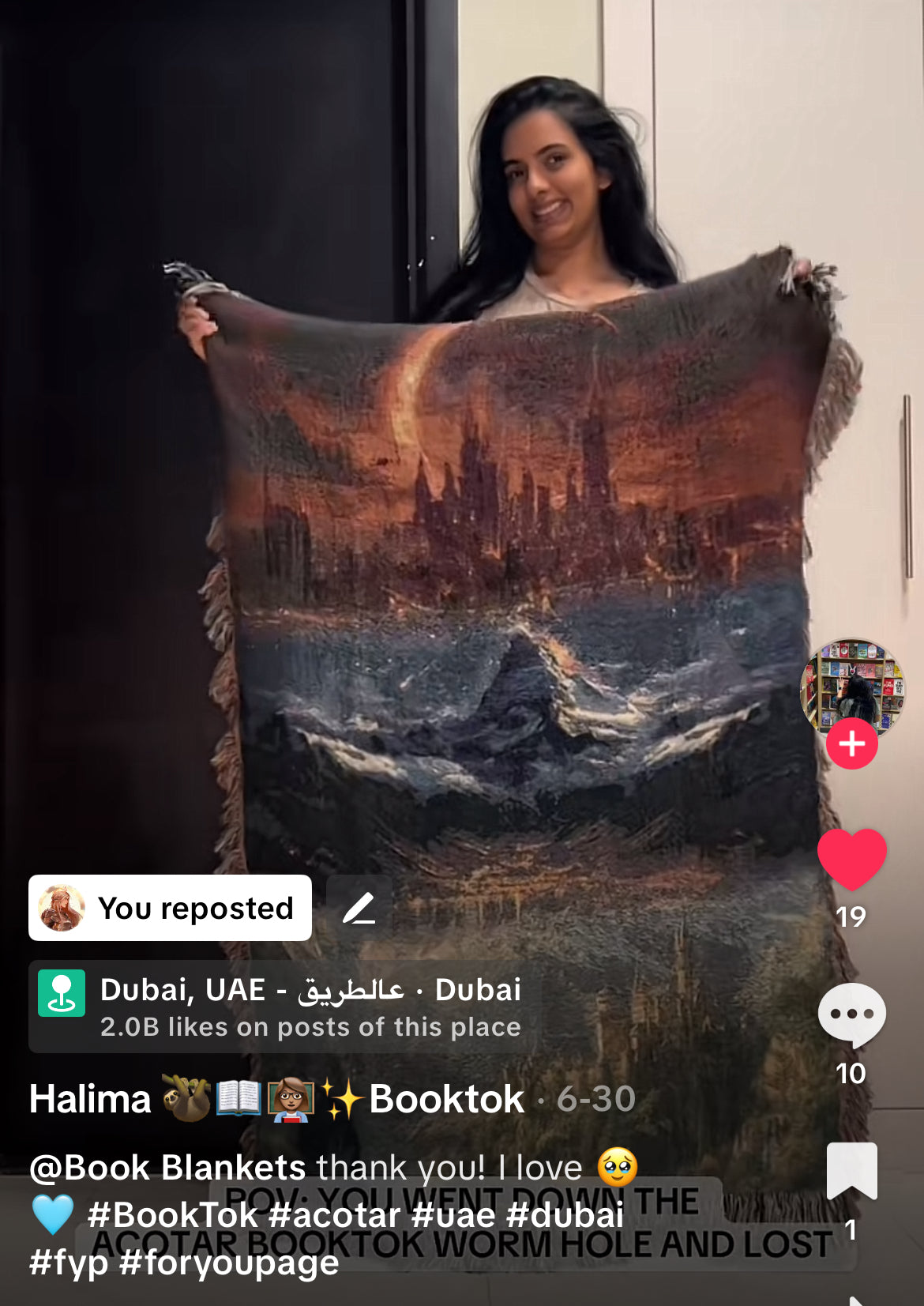Screen dimensions: 924x1306
Task: Tap the red heart like icon
Action: 851,859
